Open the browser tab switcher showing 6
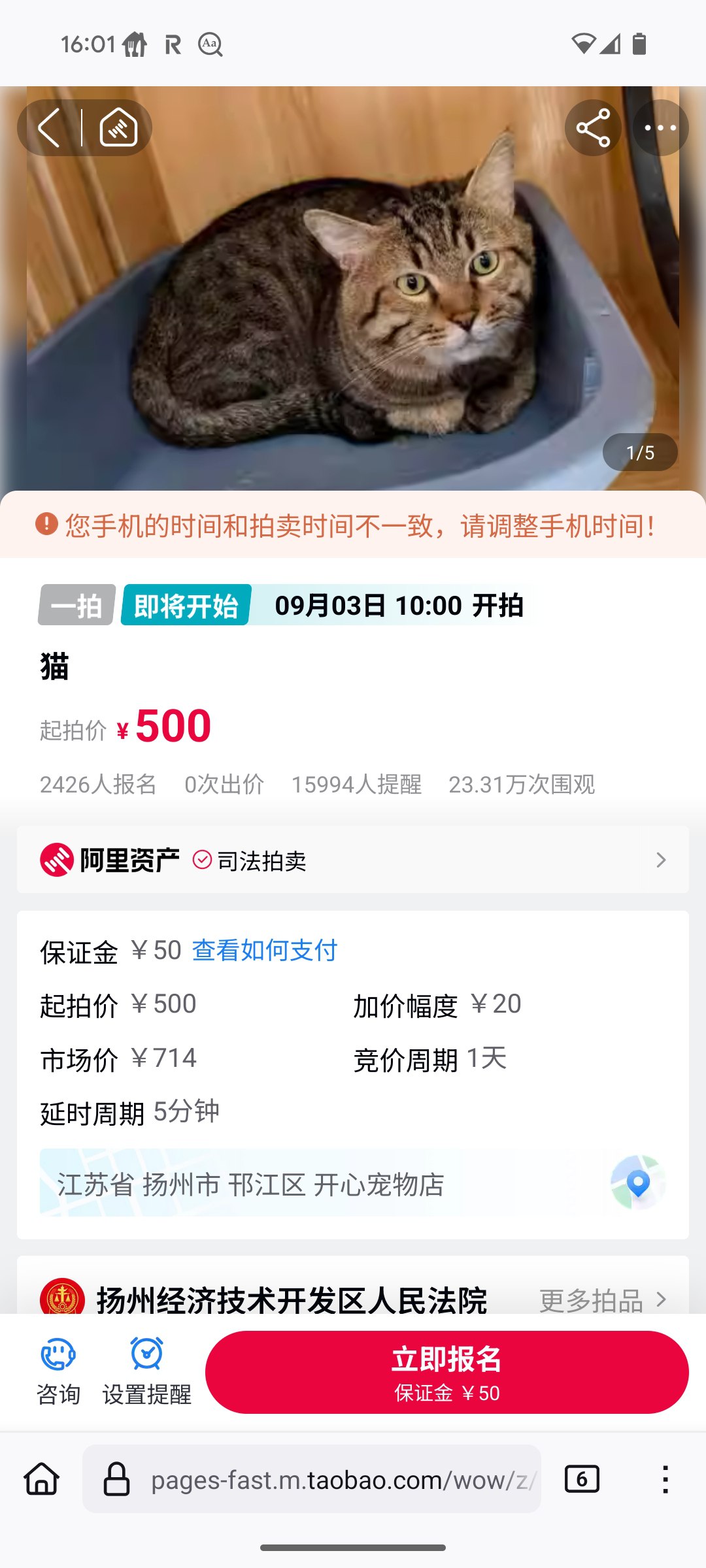The width and height of the screenshot is (706, 1568). [582, 1479]
